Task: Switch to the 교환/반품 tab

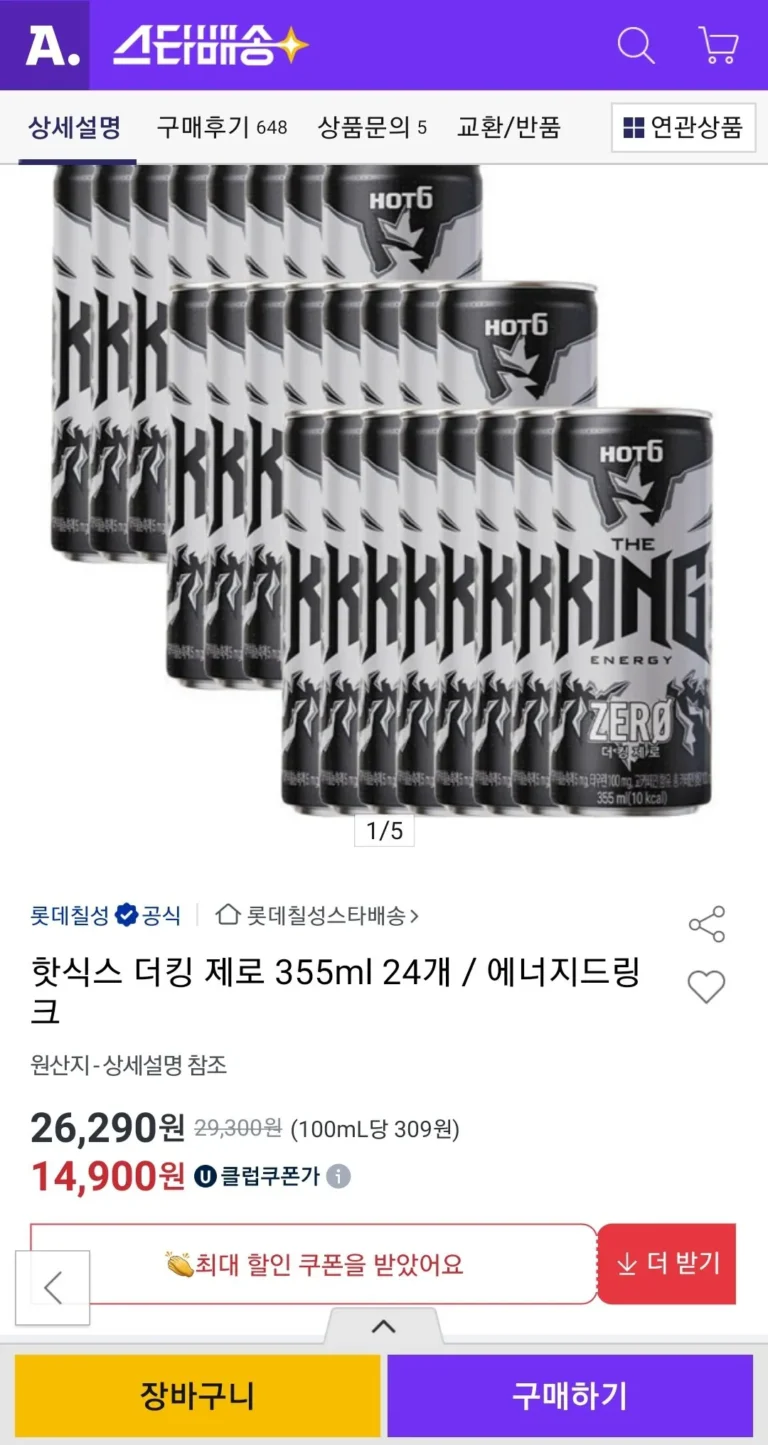Action: coord(508,127)
